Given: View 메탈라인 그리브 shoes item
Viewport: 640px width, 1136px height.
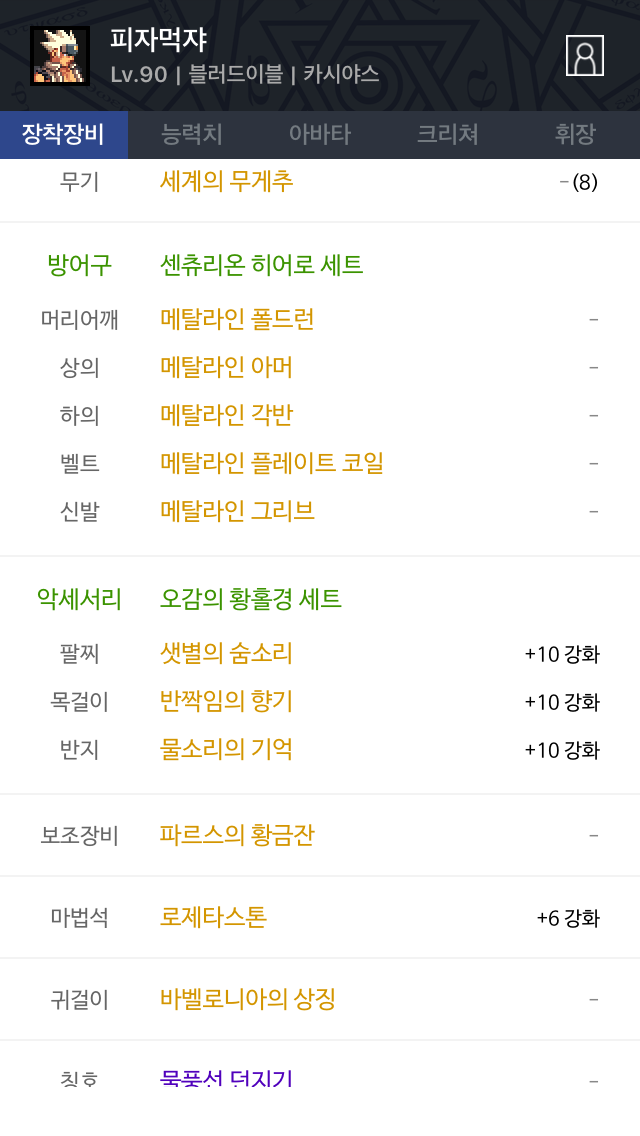Looking at the screenshot, I should (x=237, y=511).
